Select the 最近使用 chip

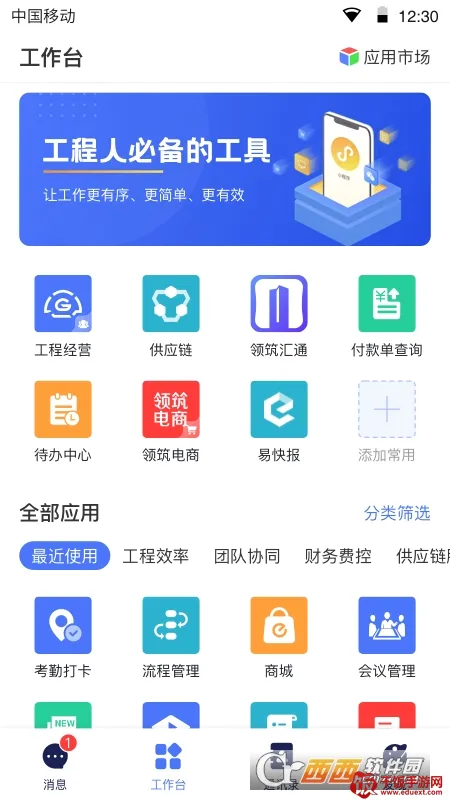65,556
